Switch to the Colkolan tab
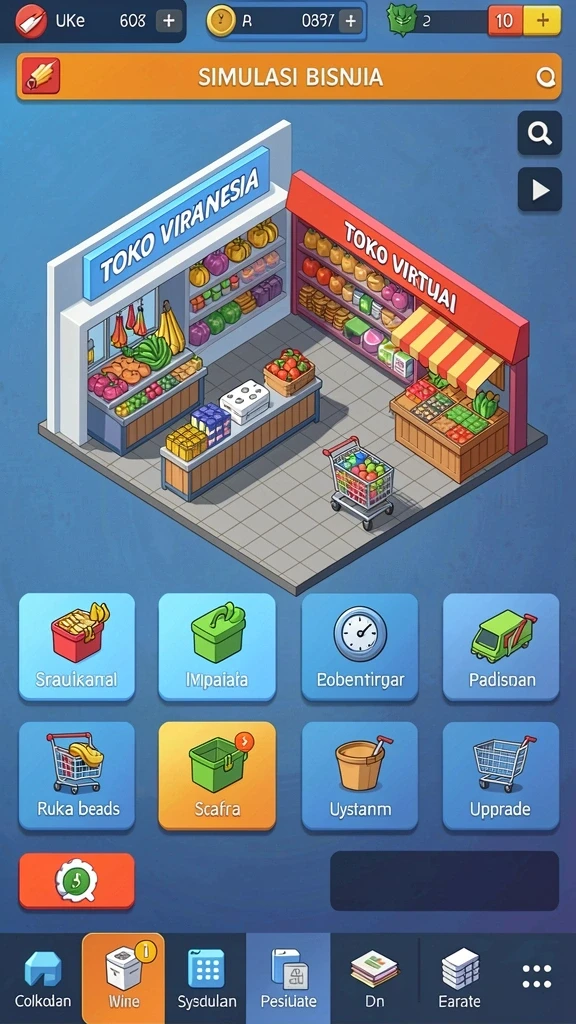 42,978
